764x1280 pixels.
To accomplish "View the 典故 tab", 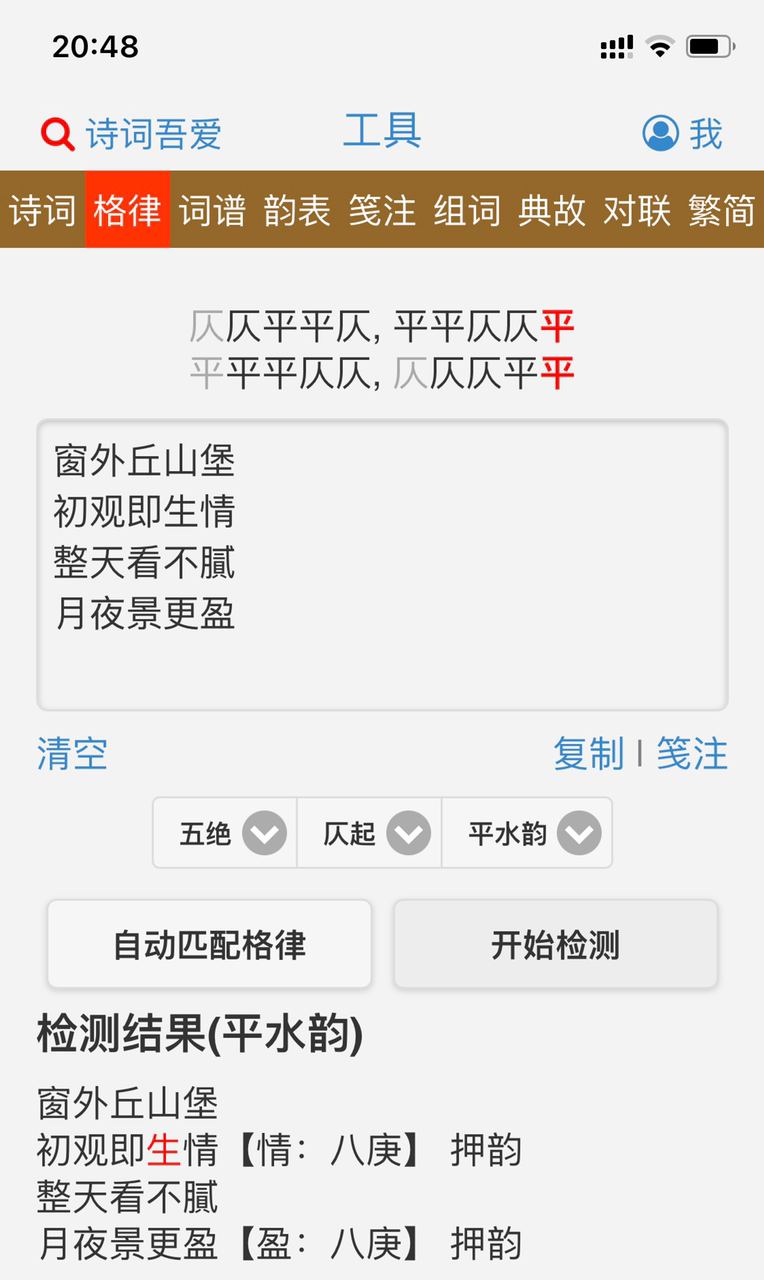I will [x=552, y=210].
